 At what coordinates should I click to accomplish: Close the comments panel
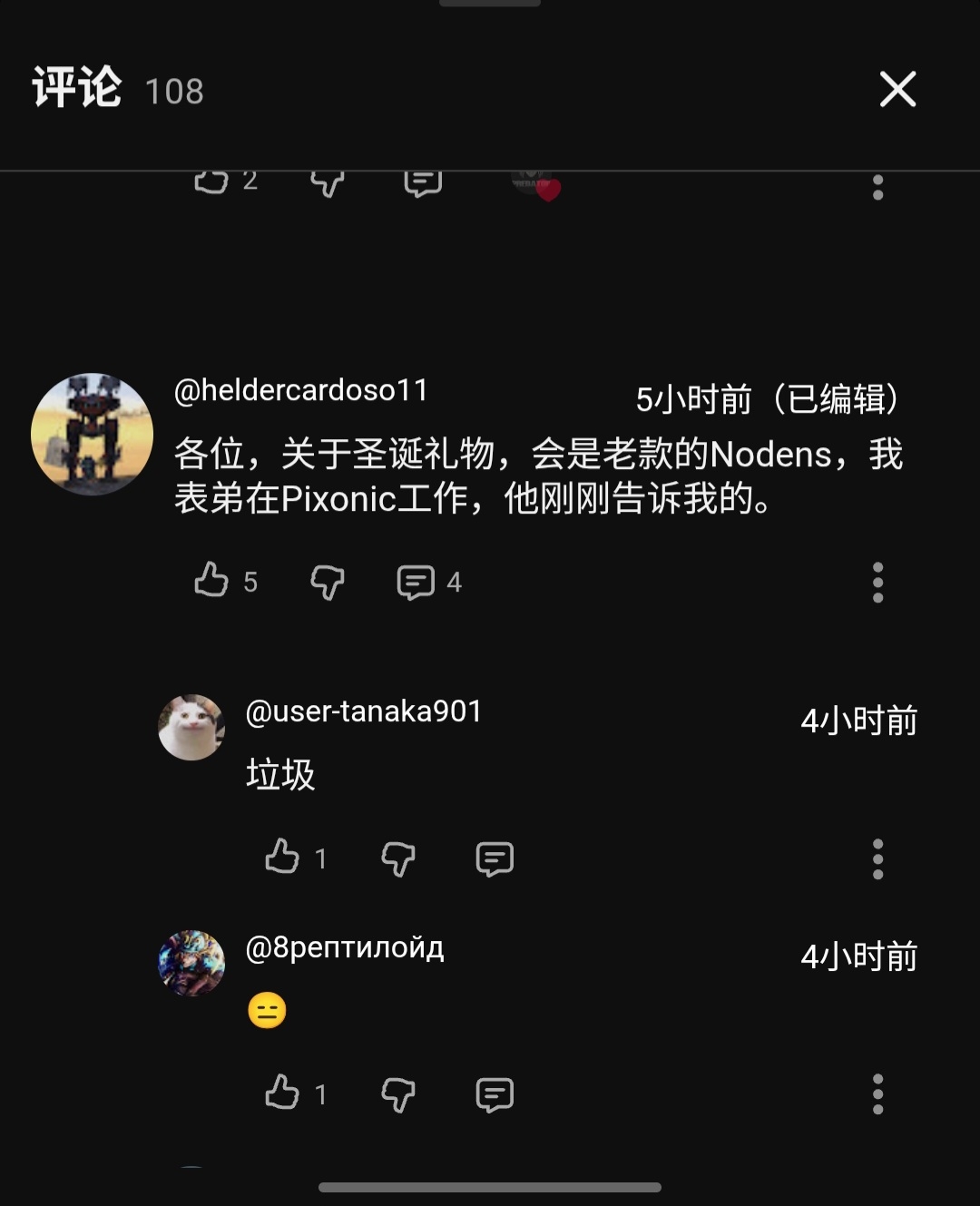[897, 89]
